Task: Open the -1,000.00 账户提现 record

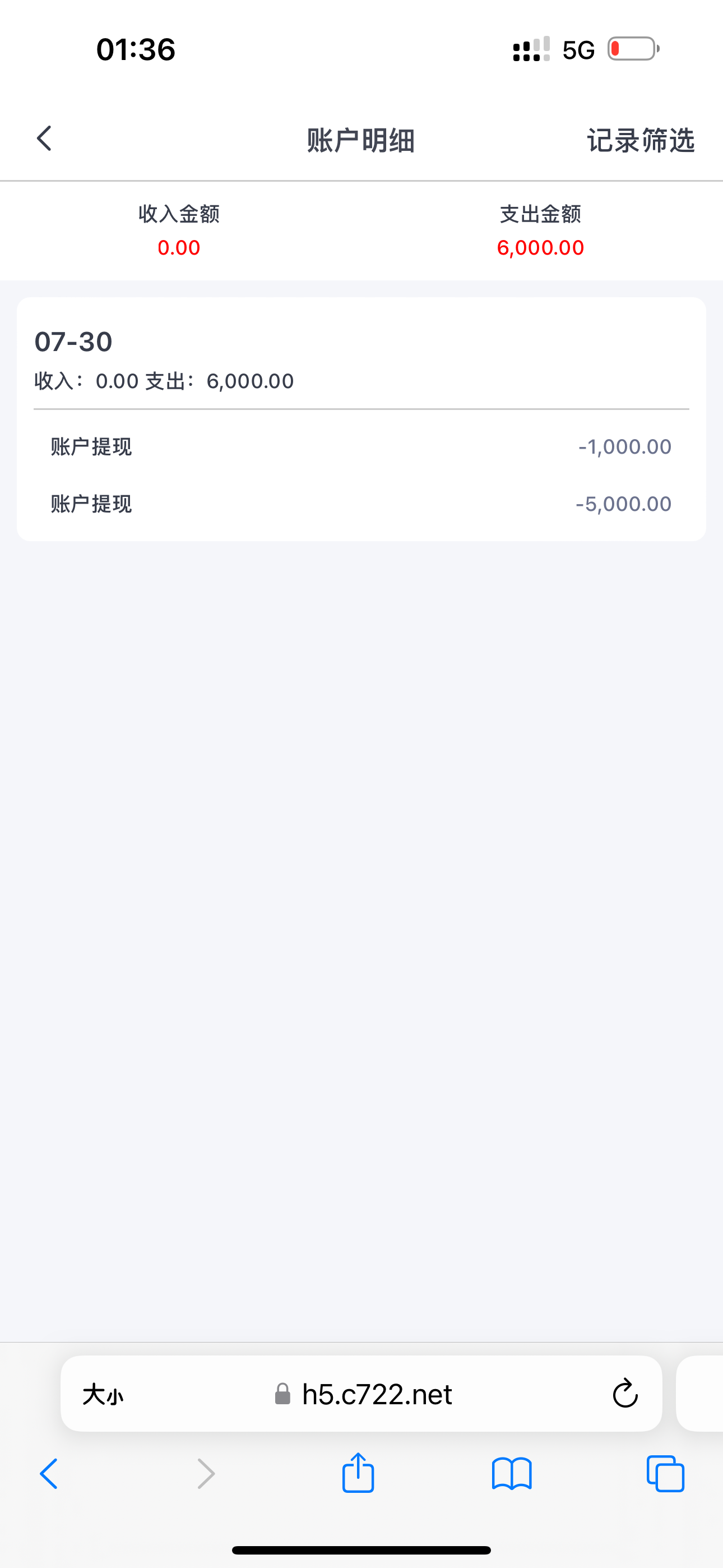Action: point(361,447)
